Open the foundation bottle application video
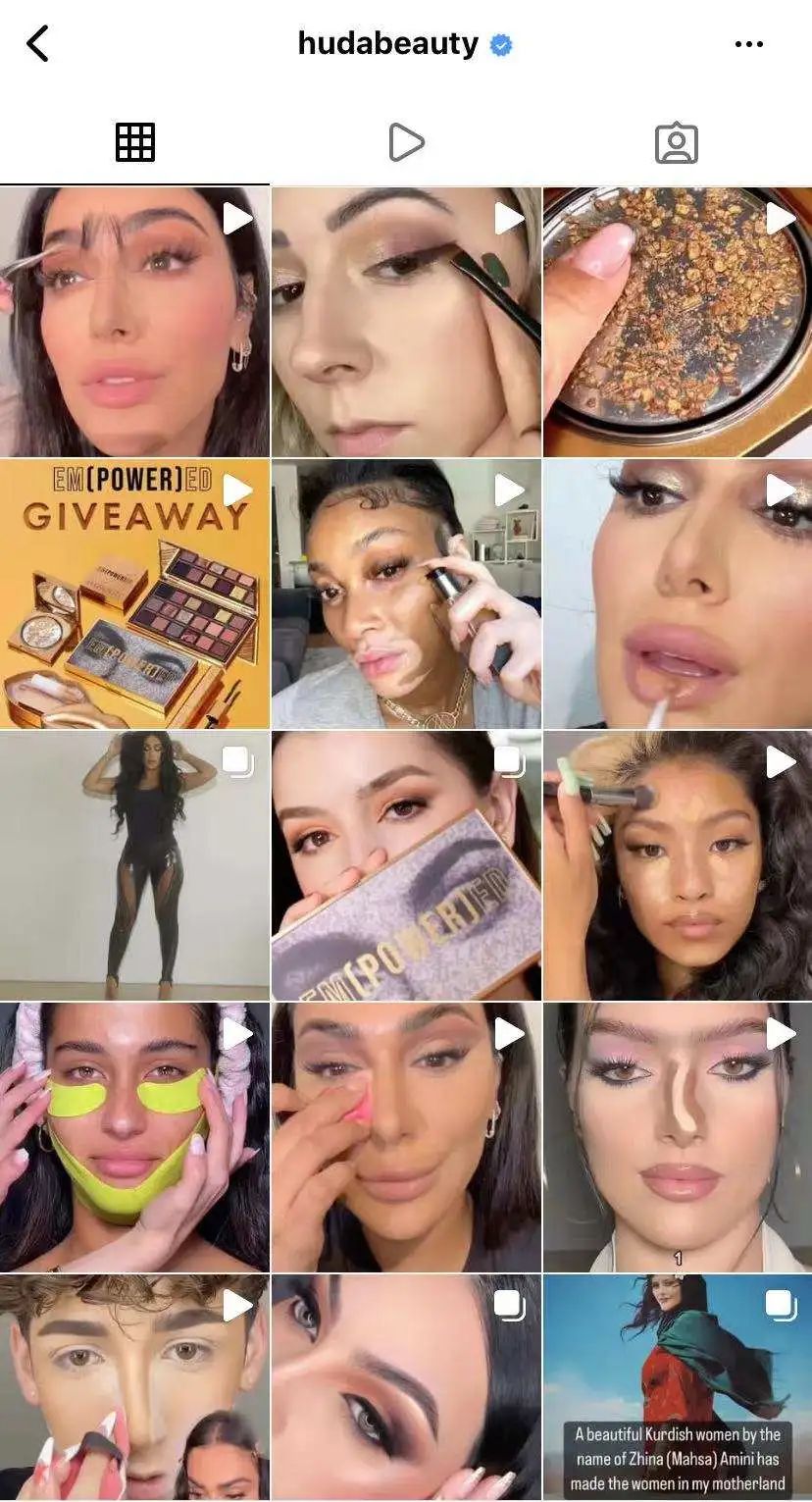Image resolution: width=812 pixels, height=1502 pixels. click(406, 594)
